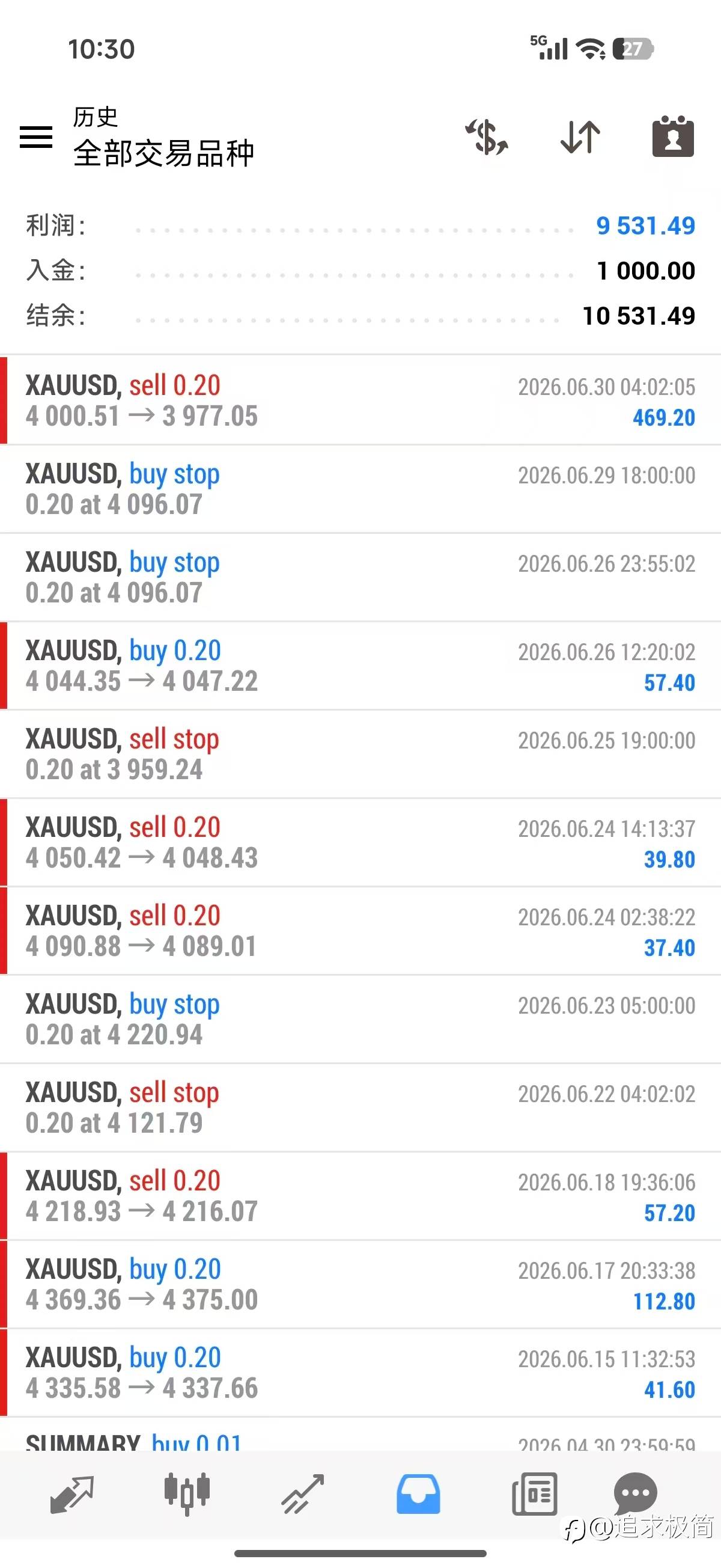
Task: Switch to the Trade tab
Action: point(302,1494)
